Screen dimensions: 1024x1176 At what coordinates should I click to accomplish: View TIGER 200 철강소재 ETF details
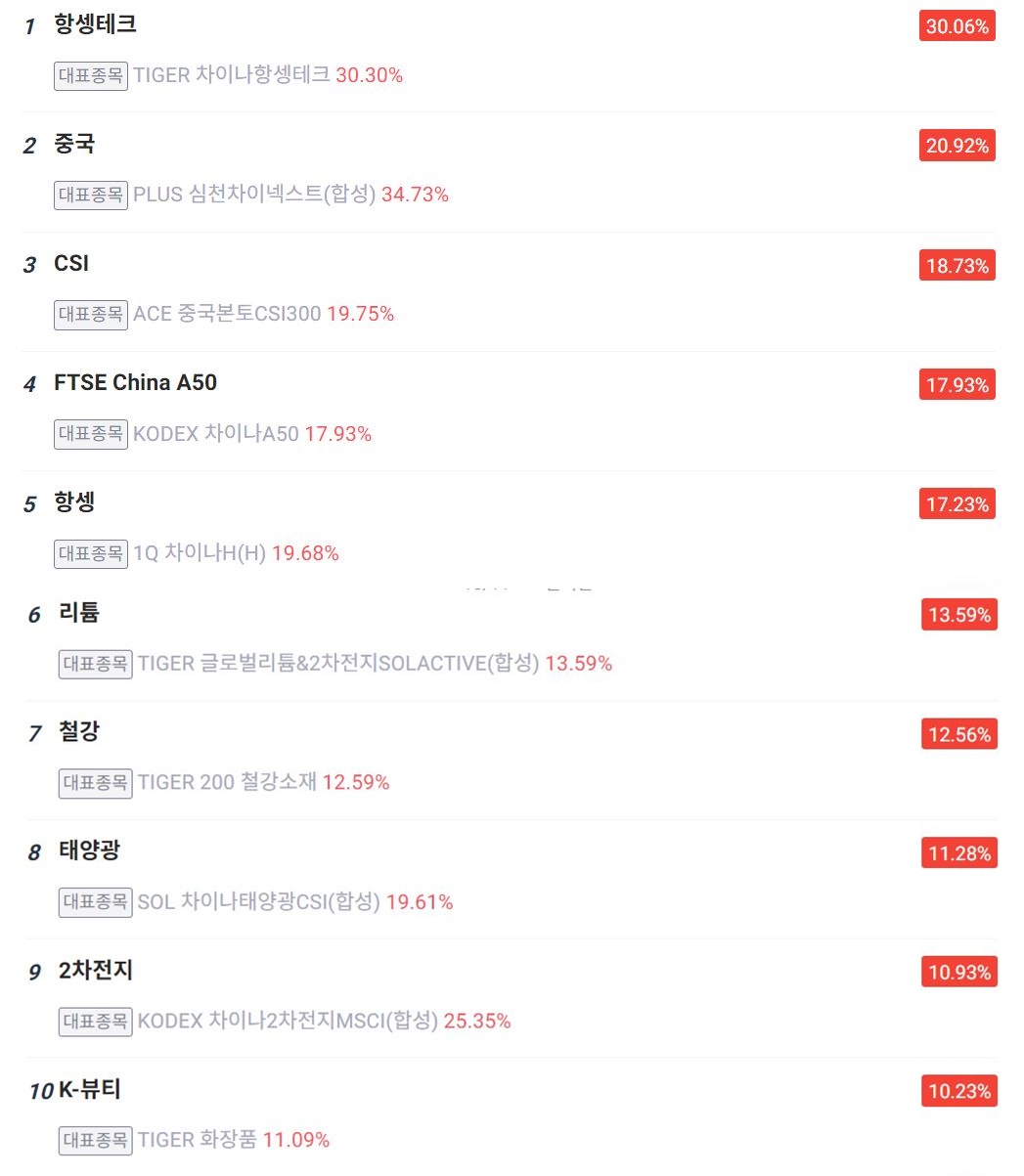[x=264, y=782]
